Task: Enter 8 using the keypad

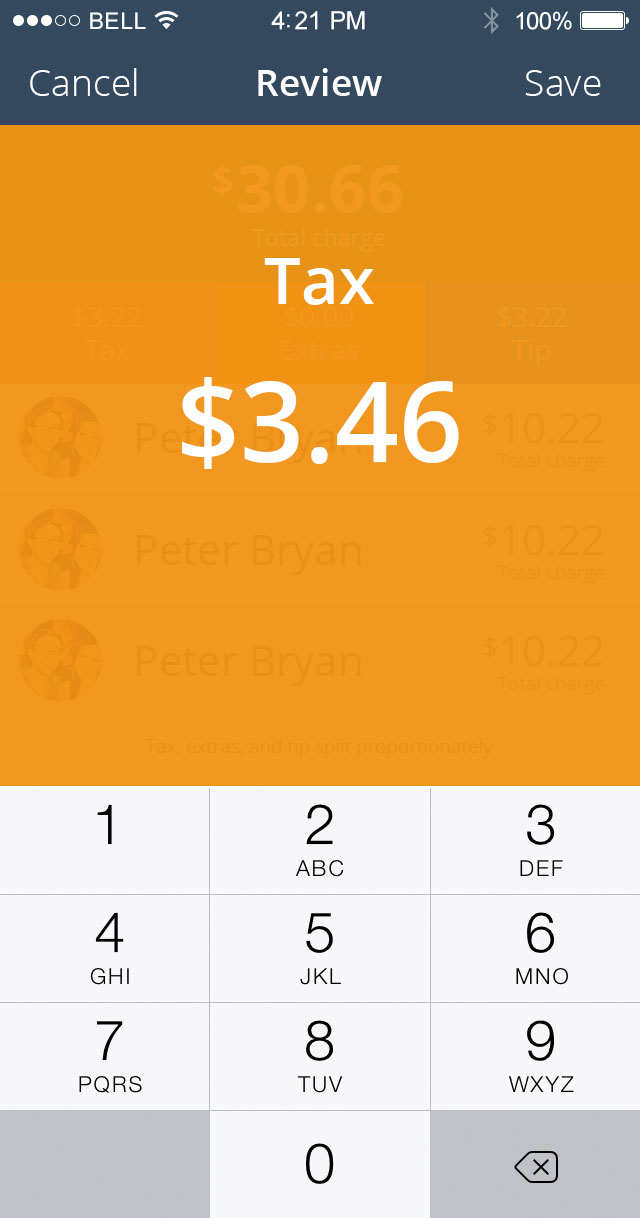Action: (320, 1056)
